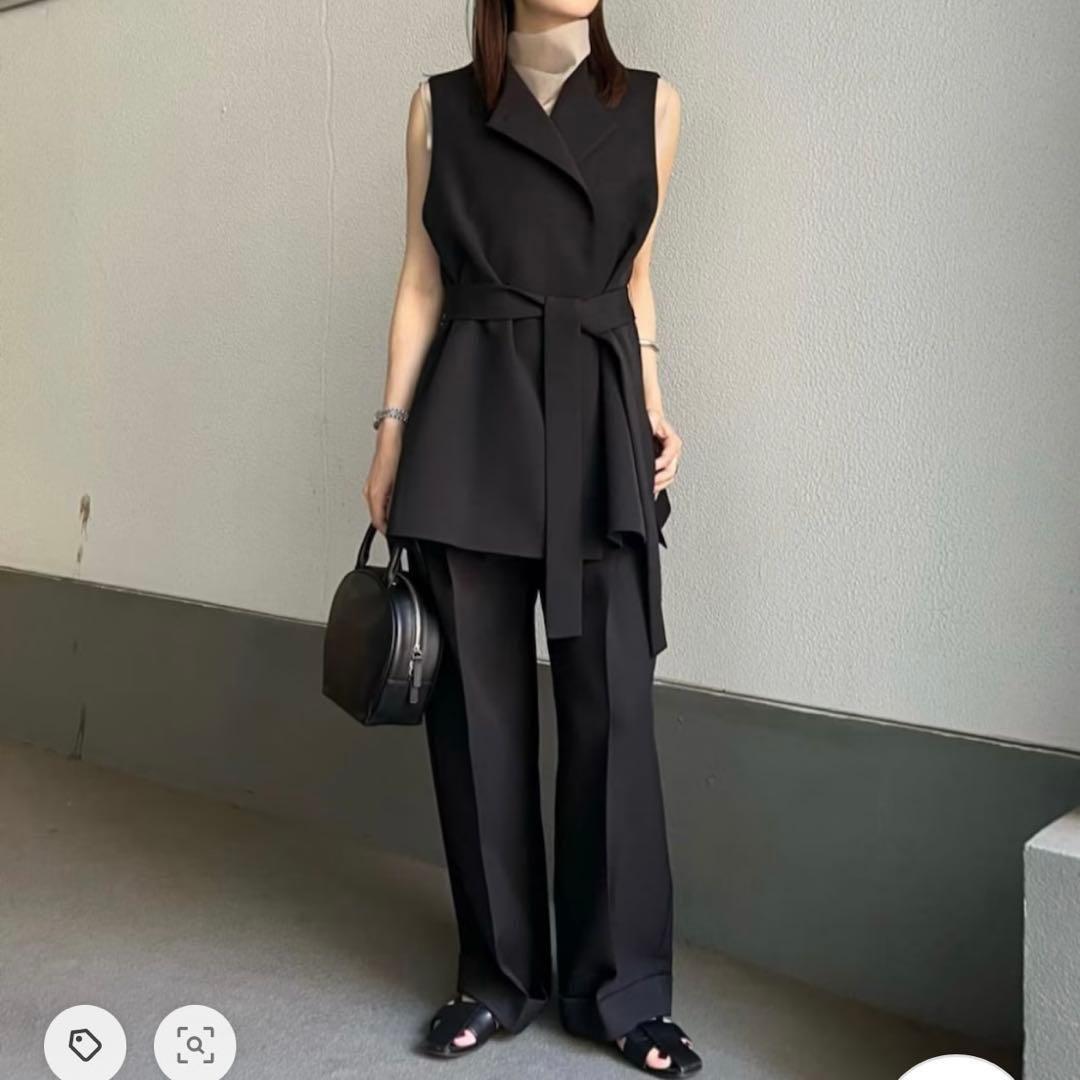This screenshot has width=1080, height=1080.
Task: Open the product tags icon
Action: click(85, 1045)
